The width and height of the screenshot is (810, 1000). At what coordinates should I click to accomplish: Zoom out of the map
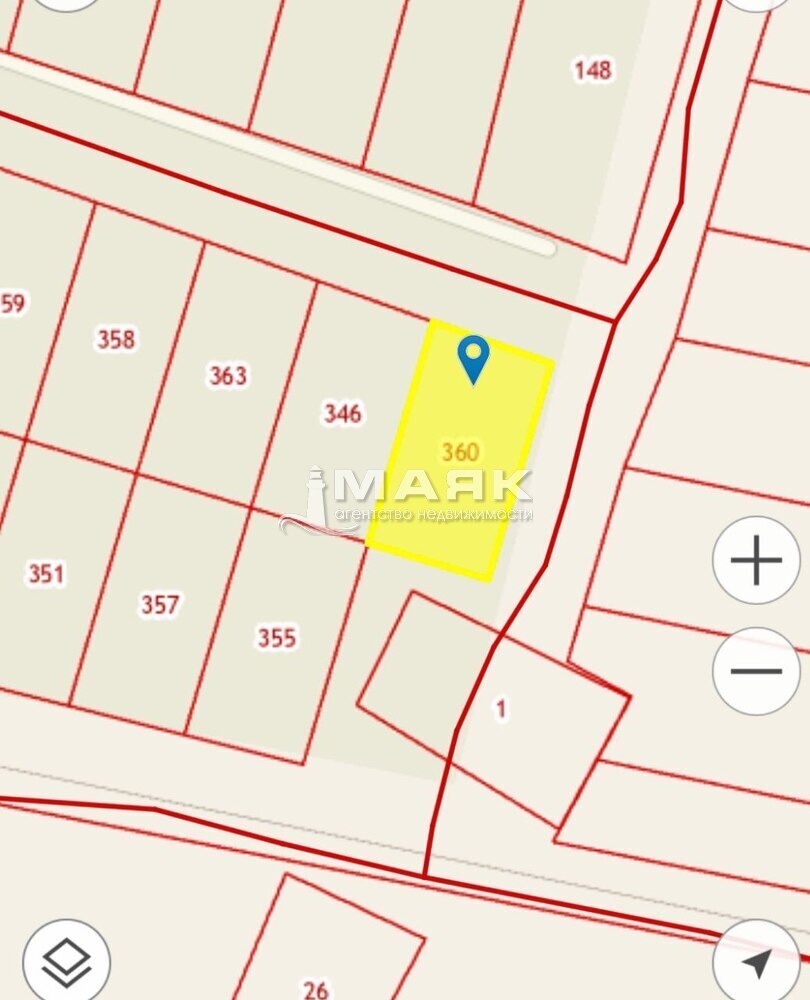(756, 670)
